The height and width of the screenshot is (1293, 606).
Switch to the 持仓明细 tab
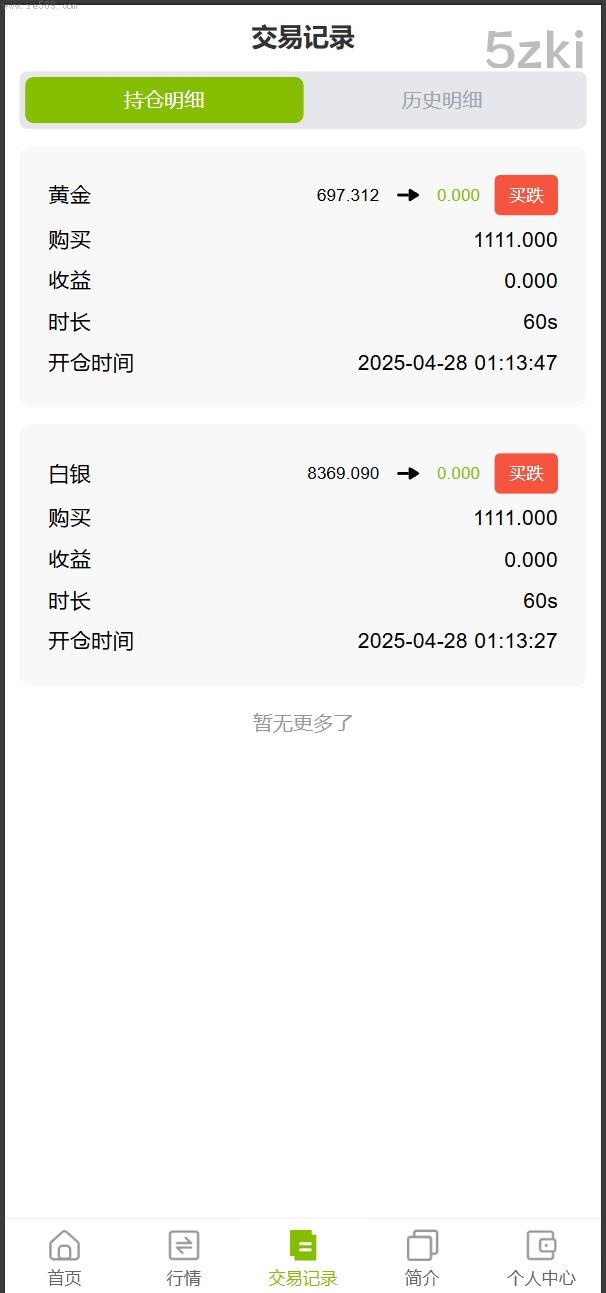tap(164, 100)
